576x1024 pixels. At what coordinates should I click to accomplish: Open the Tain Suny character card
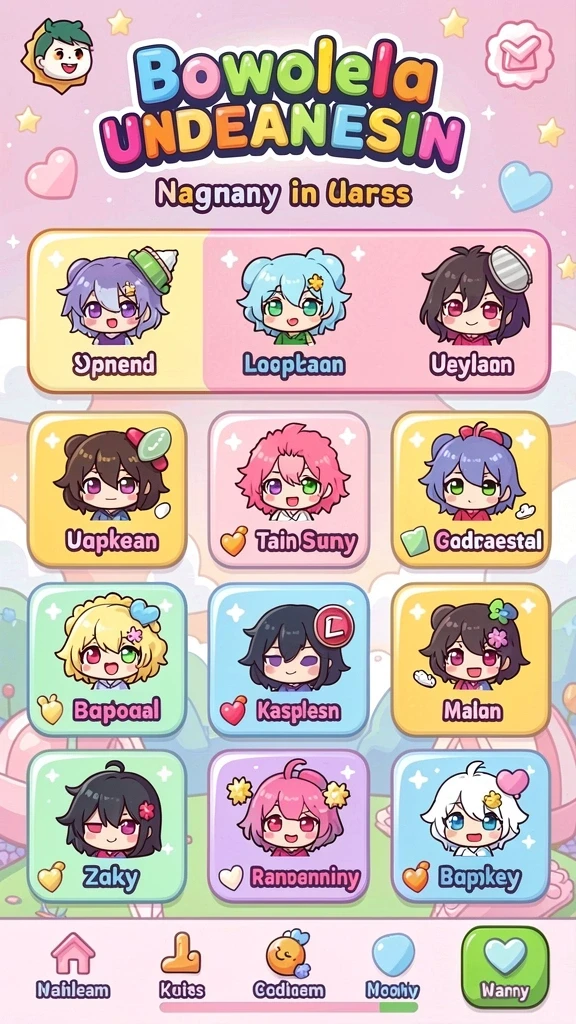[289, 490]
